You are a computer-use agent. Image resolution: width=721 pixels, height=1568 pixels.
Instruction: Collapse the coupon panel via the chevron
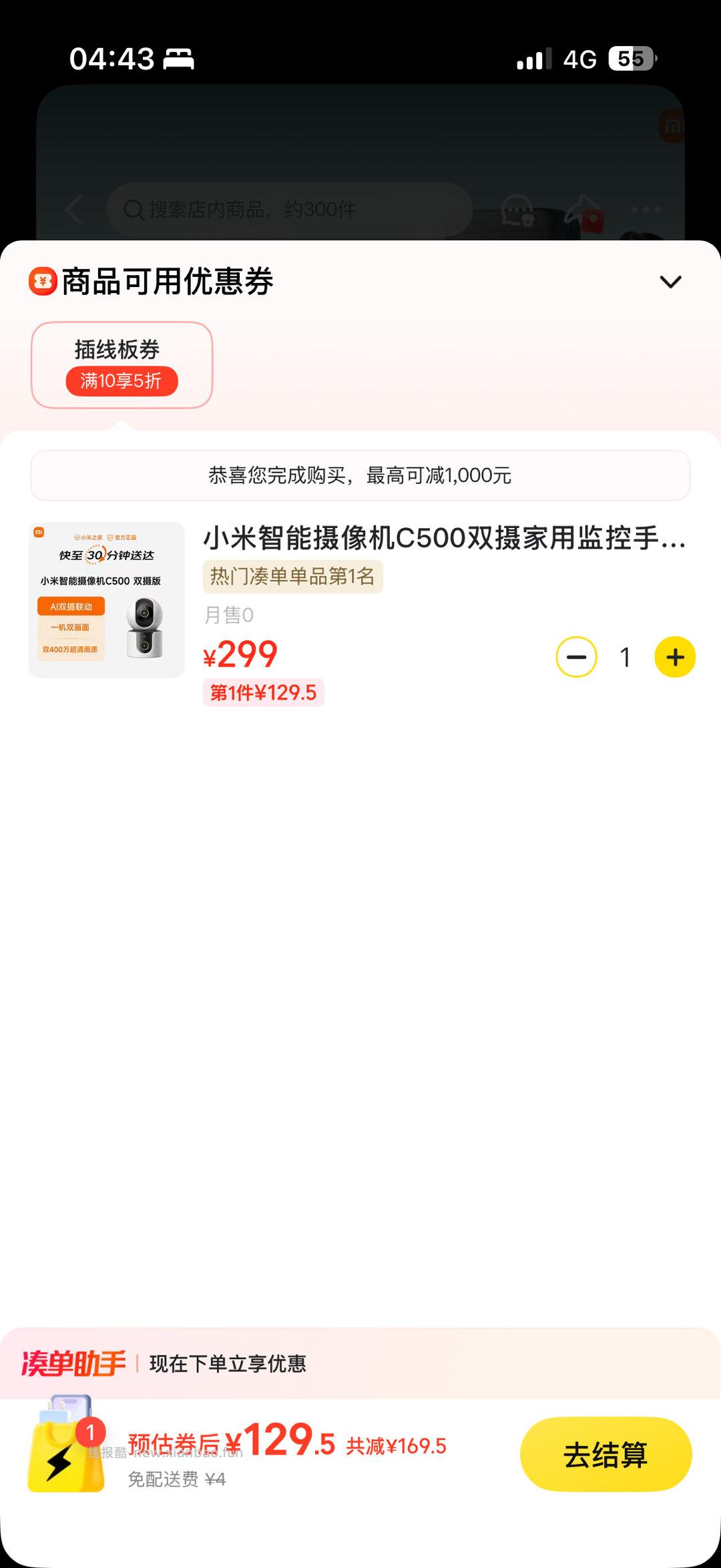point(671,282)
